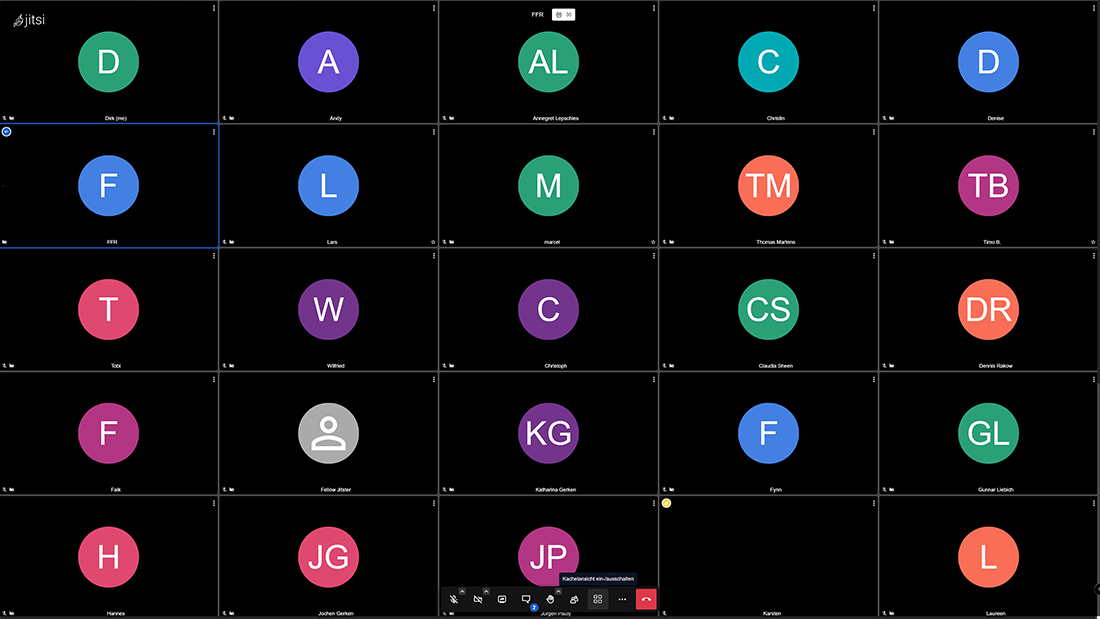The height and width of the screenshot is (619, 1100).
Task: Raise your hand
Action: 550,599
